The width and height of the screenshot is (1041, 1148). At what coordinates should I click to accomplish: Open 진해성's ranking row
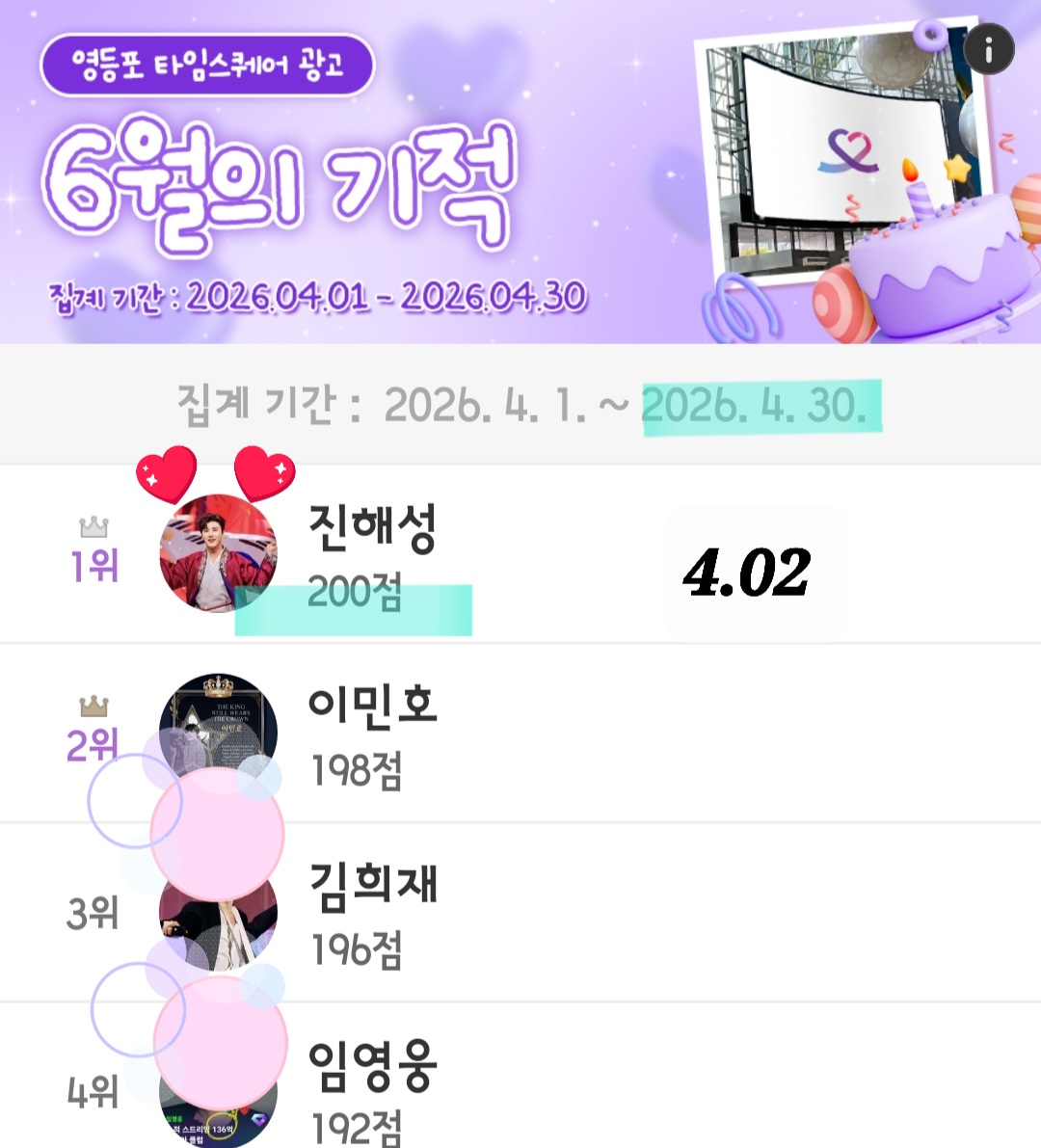[x=520, y=553]
